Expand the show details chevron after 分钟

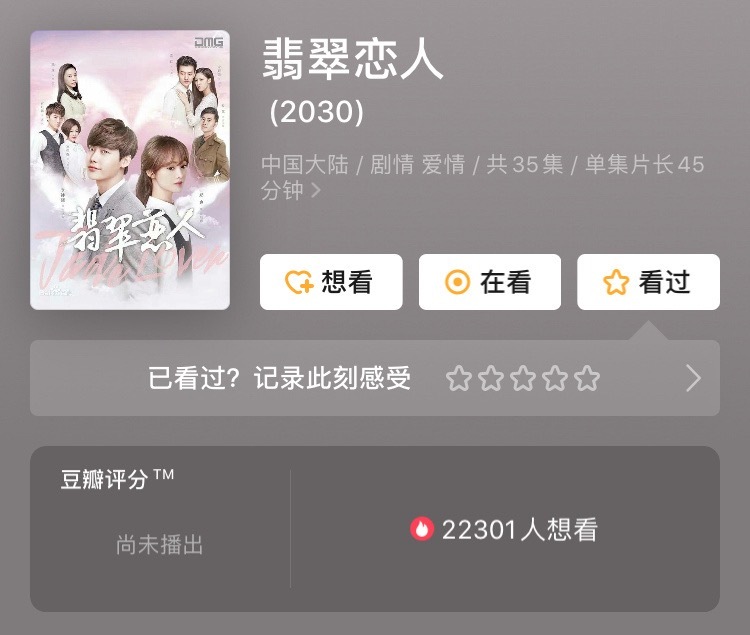tap(317, 190)
